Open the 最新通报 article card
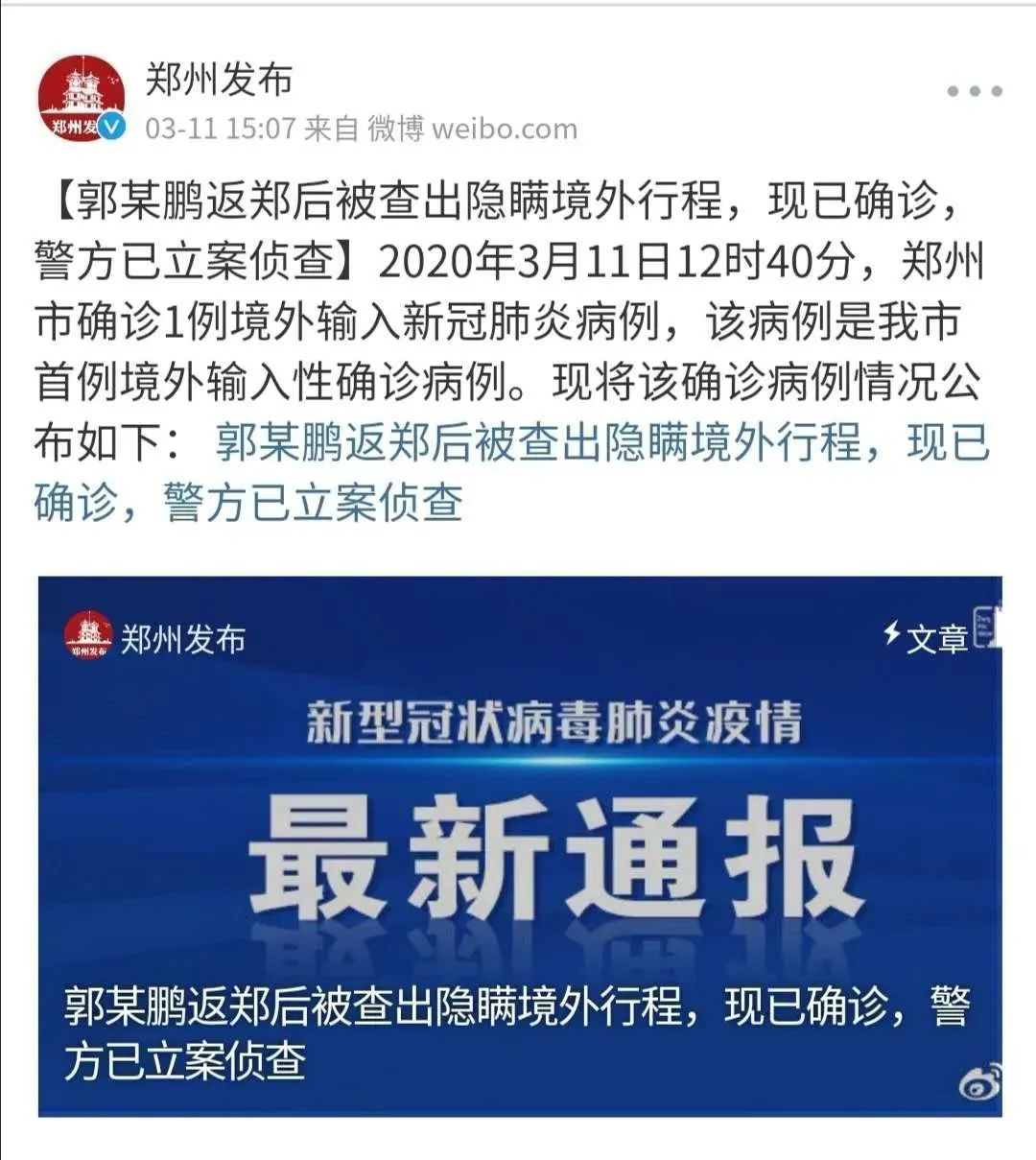 click(520, 844)
